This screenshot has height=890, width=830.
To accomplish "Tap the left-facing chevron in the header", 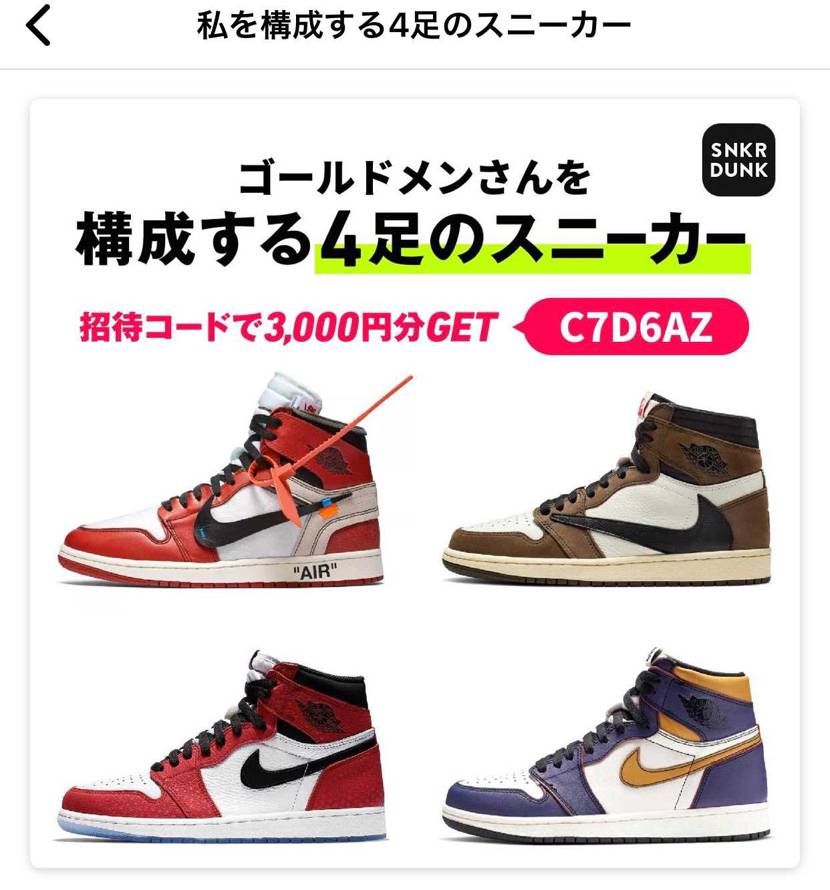I will pos(40,24).
